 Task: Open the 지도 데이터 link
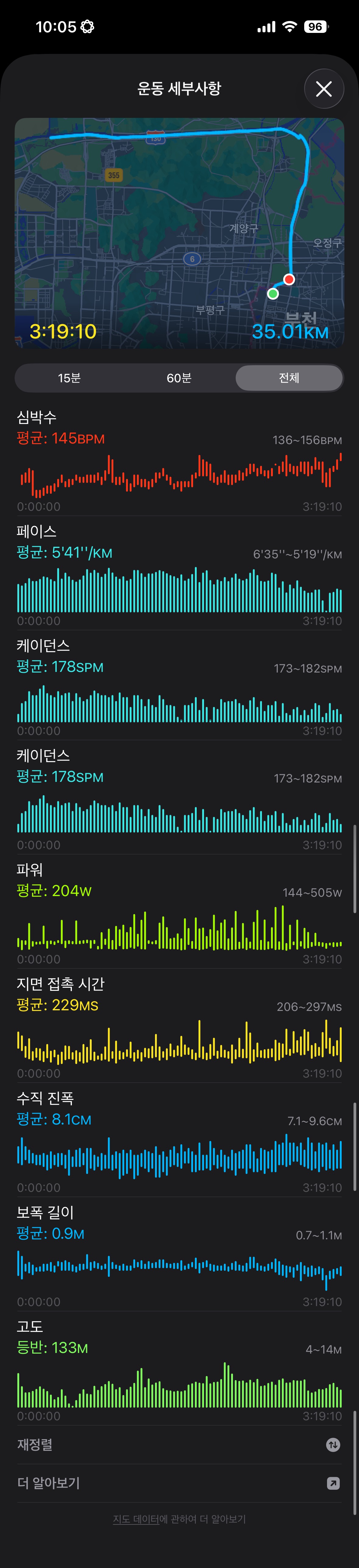[x=135, y=1519]
